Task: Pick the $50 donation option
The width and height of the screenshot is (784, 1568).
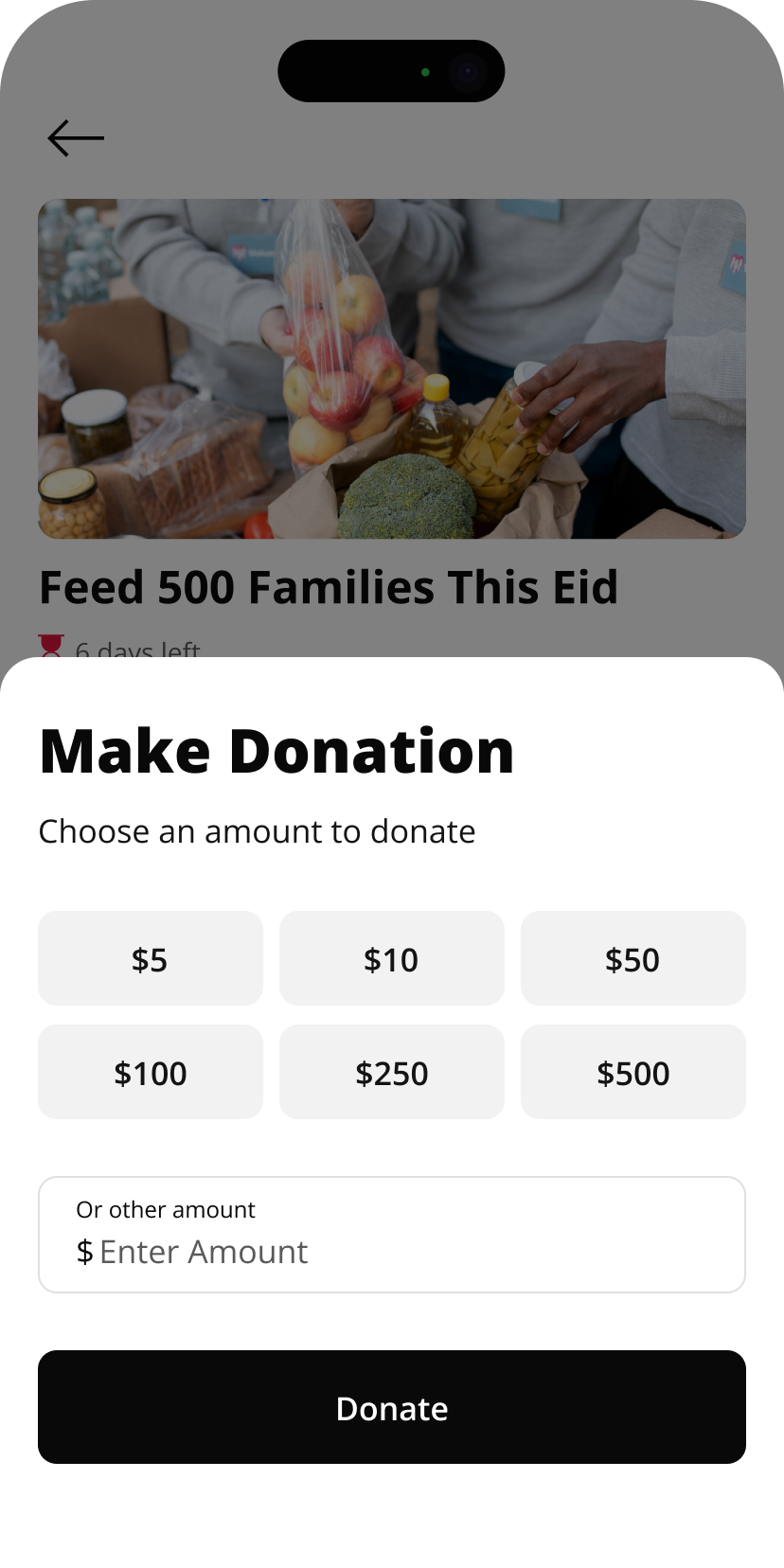Action: (633, 958)
